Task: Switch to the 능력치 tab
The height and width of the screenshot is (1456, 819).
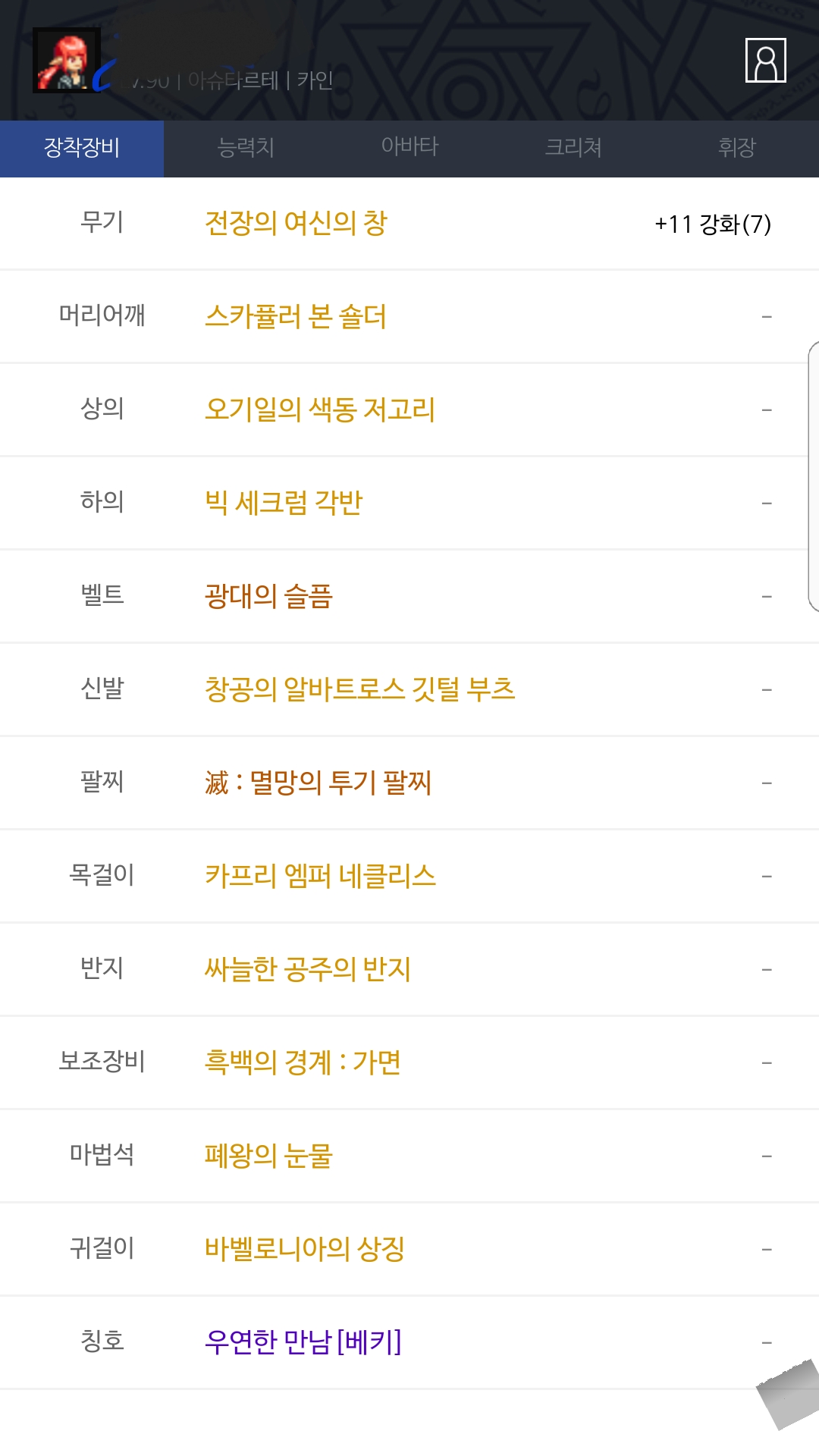Action: tap(246, 148)
